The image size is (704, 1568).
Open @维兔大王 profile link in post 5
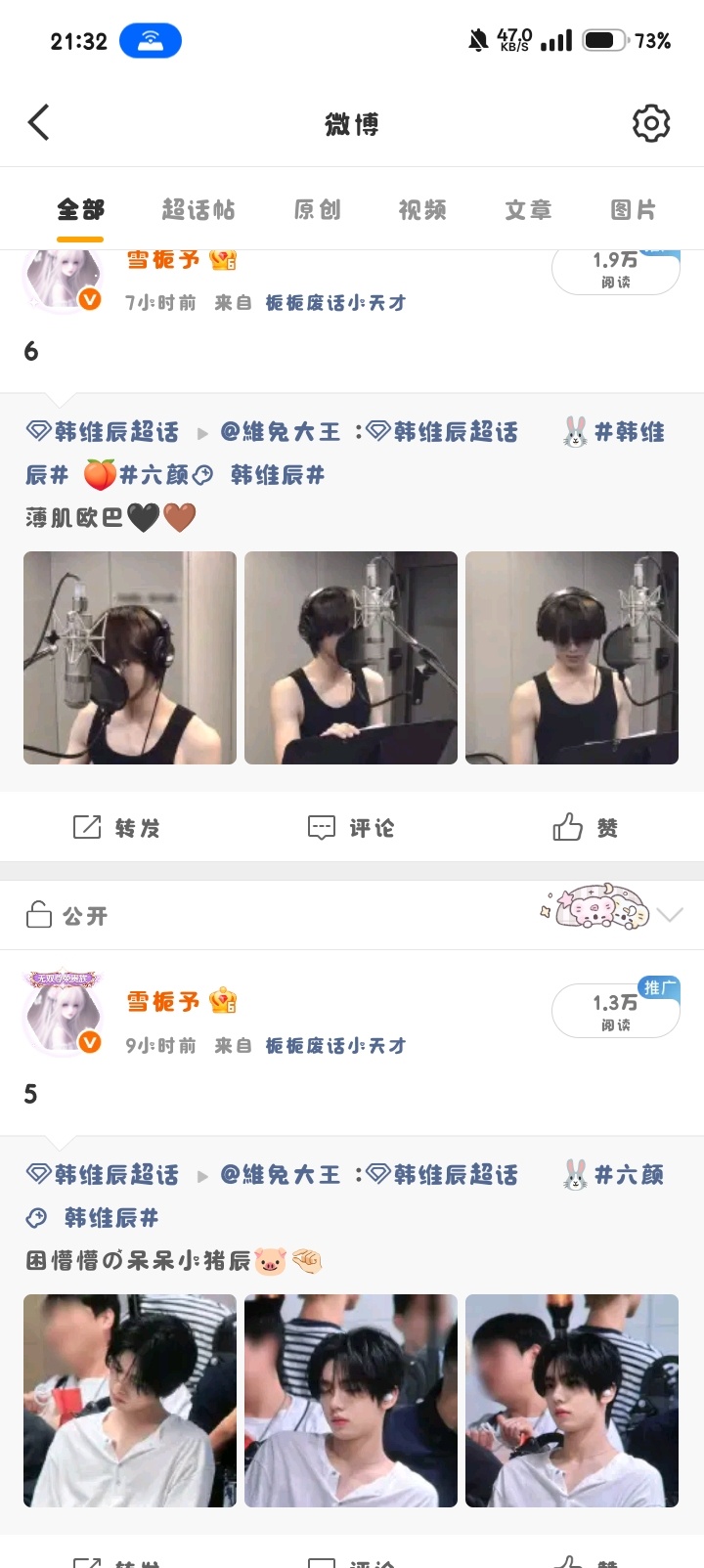pyautogui.click(x=281, y=1175)
